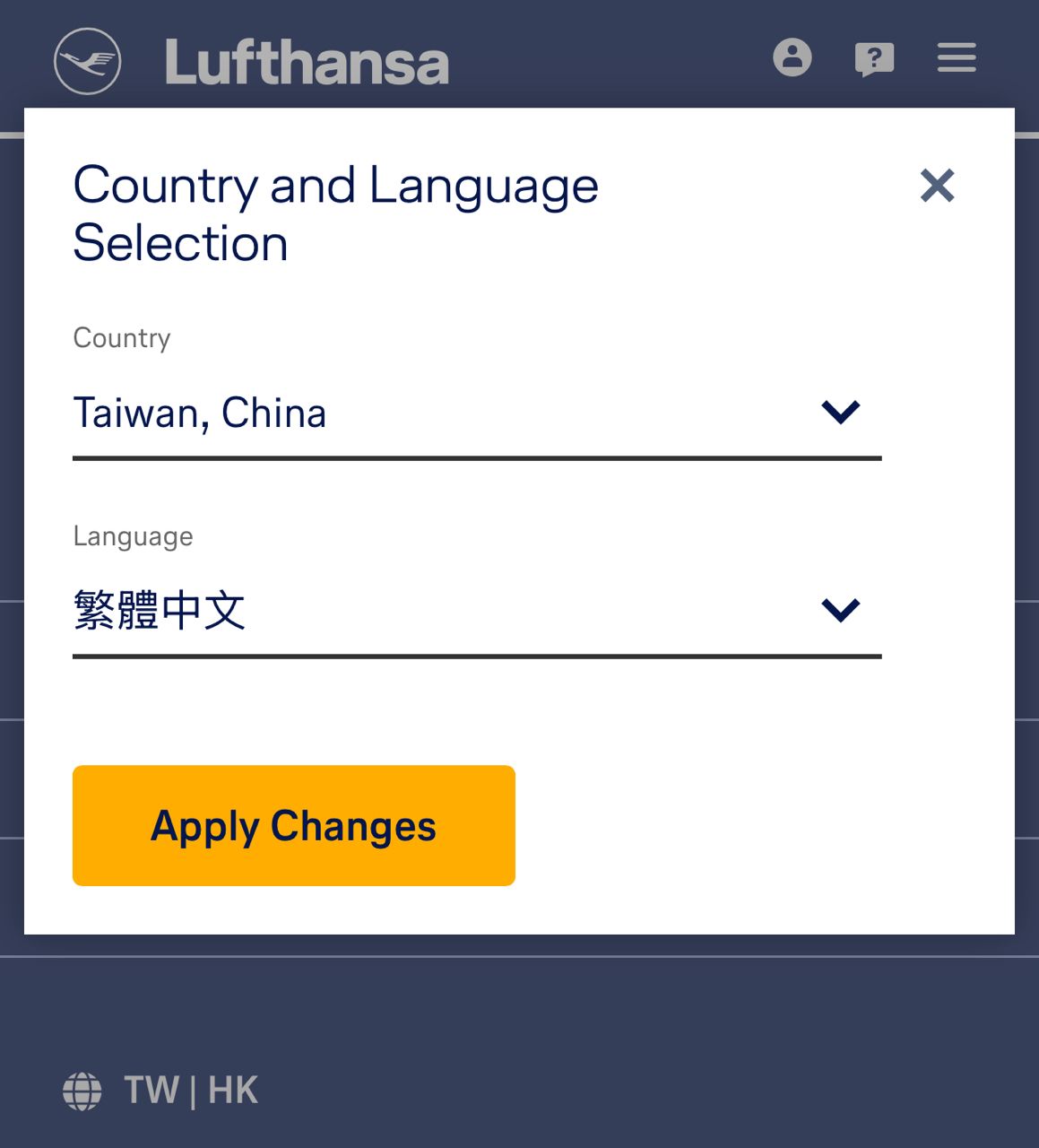Expand the Country dropdown showing Taiwan, China
The width and height of the screenshot is (1039, 1148).
click(x=476, y=413)
